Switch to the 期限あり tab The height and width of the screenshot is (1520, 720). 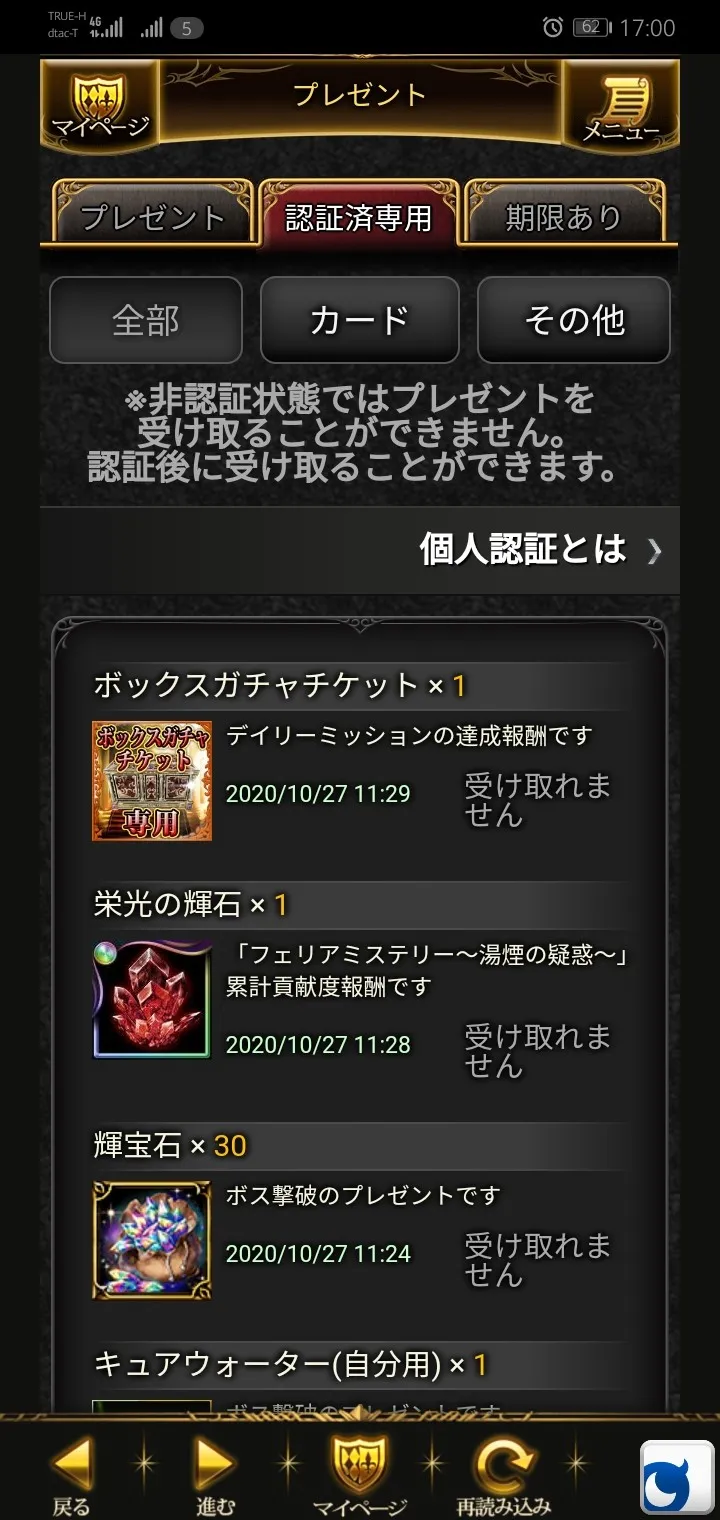click(564, 215)
